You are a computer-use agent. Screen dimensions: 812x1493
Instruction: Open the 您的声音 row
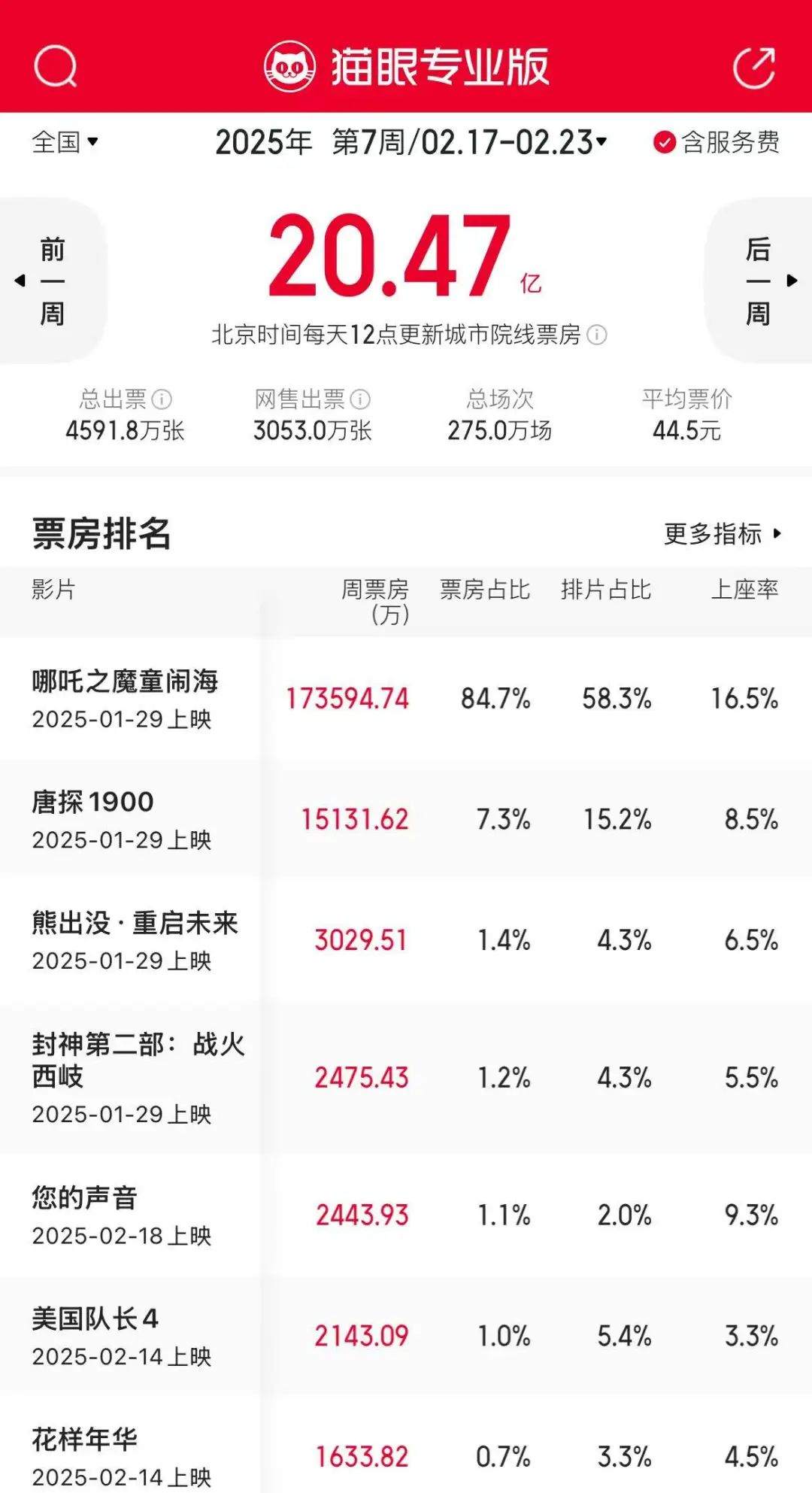pyautogui.click(x=406, y=1215)
